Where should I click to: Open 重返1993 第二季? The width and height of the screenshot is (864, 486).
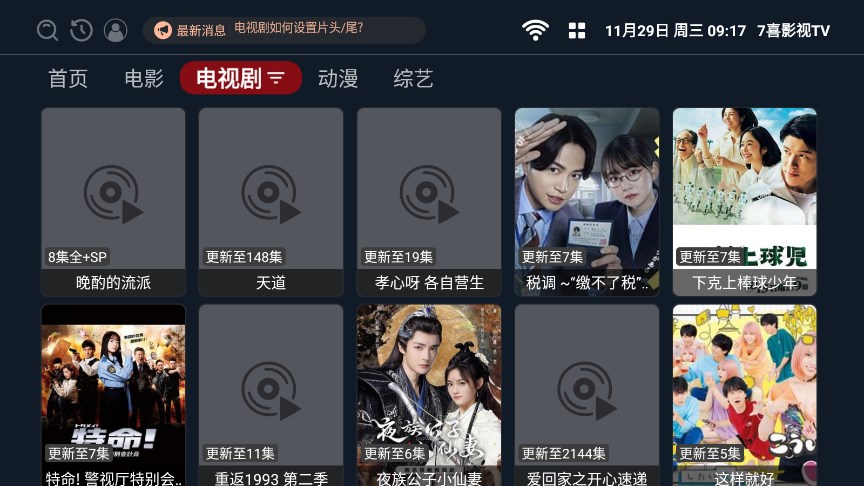[x=271, y=395]
